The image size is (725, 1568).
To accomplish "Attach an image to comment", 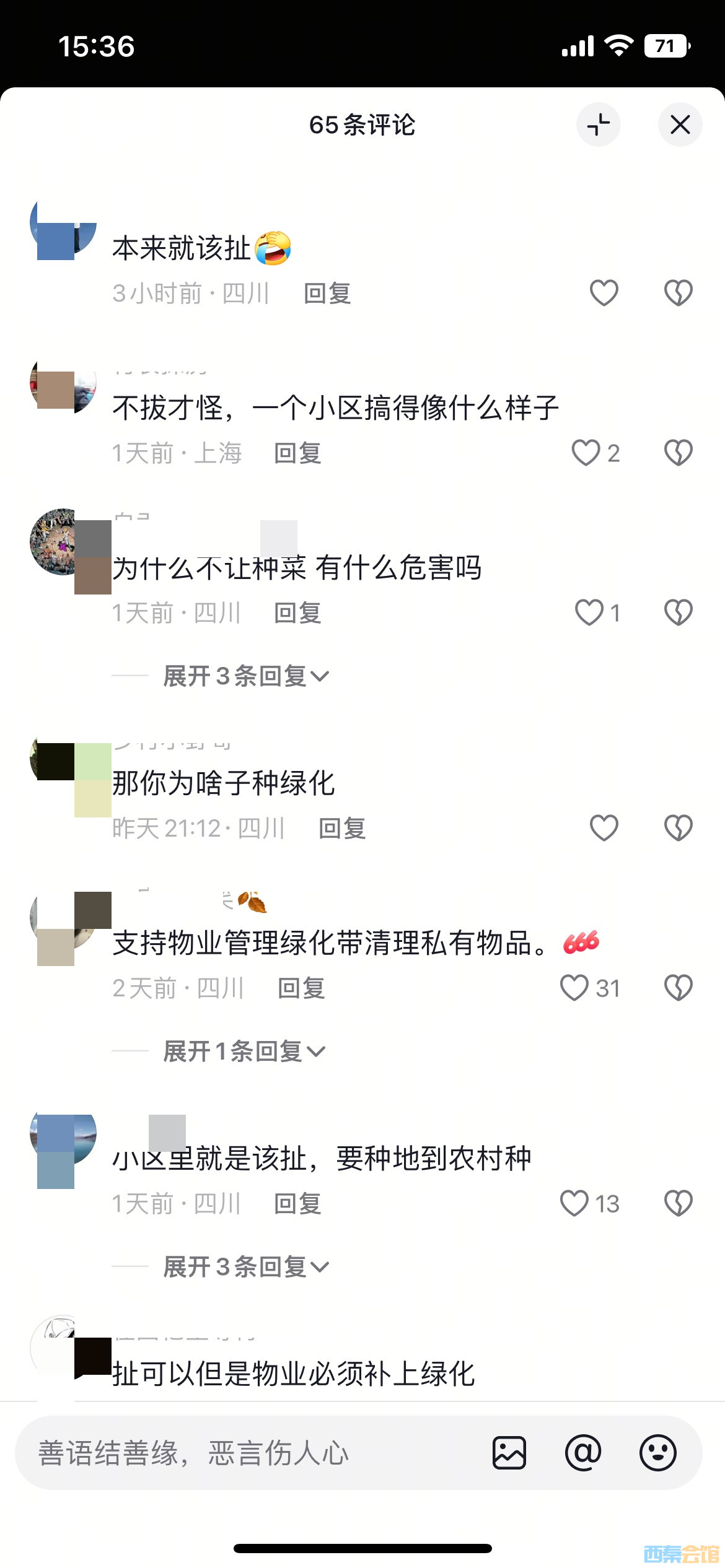I will 509,1453.
